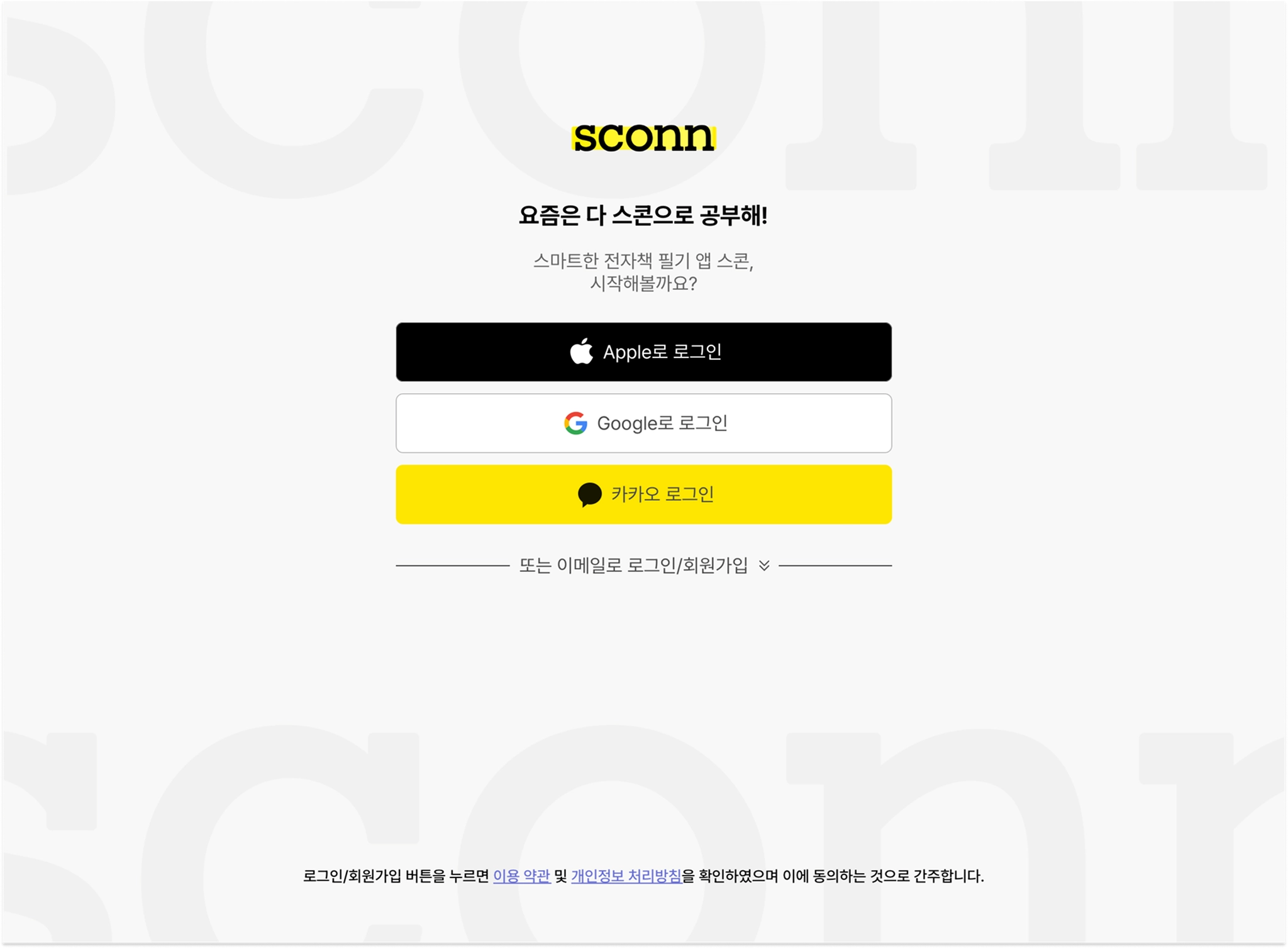1288x948 pixels.
Task: Open the 이용 약관 link
Action: coord(521,876)
